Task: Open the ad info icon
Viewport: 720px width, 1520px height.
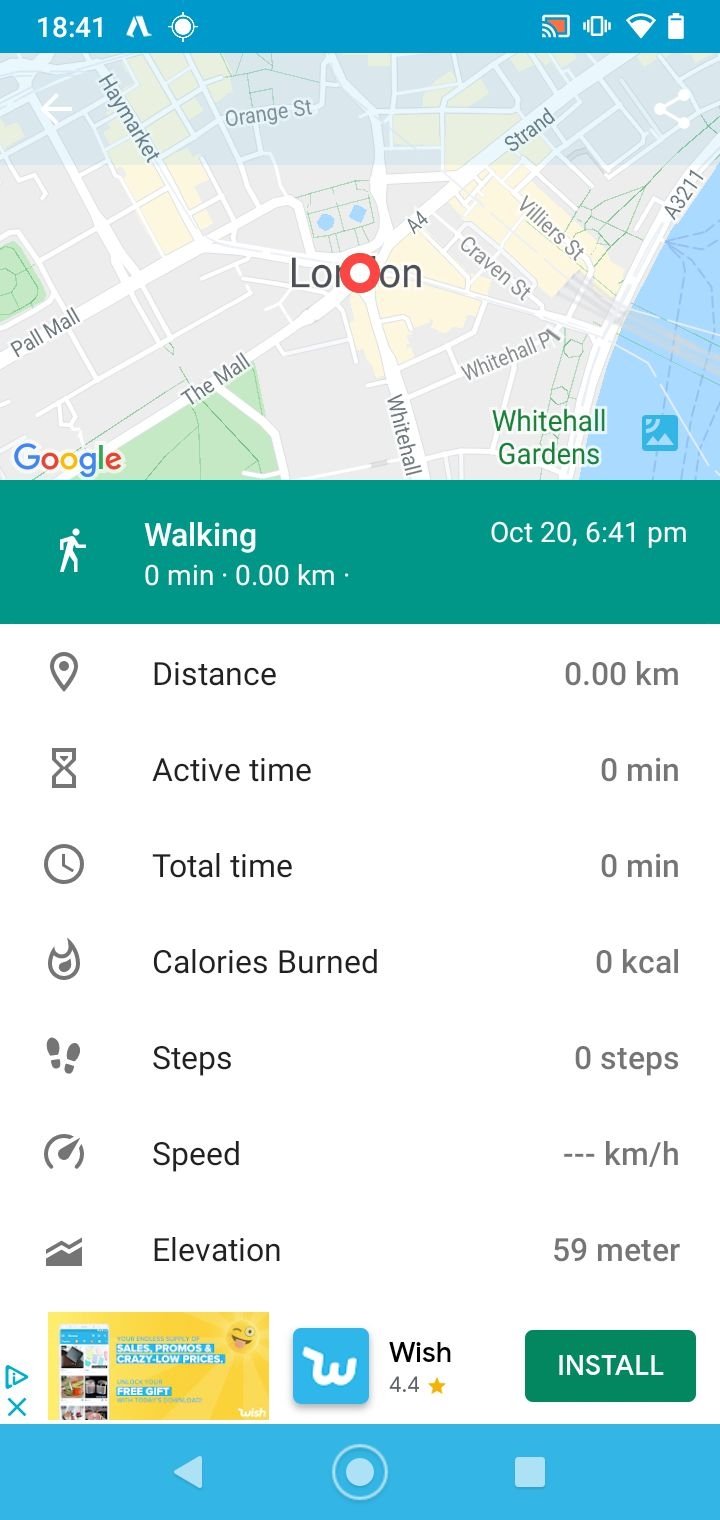Action: [16, 1377]
